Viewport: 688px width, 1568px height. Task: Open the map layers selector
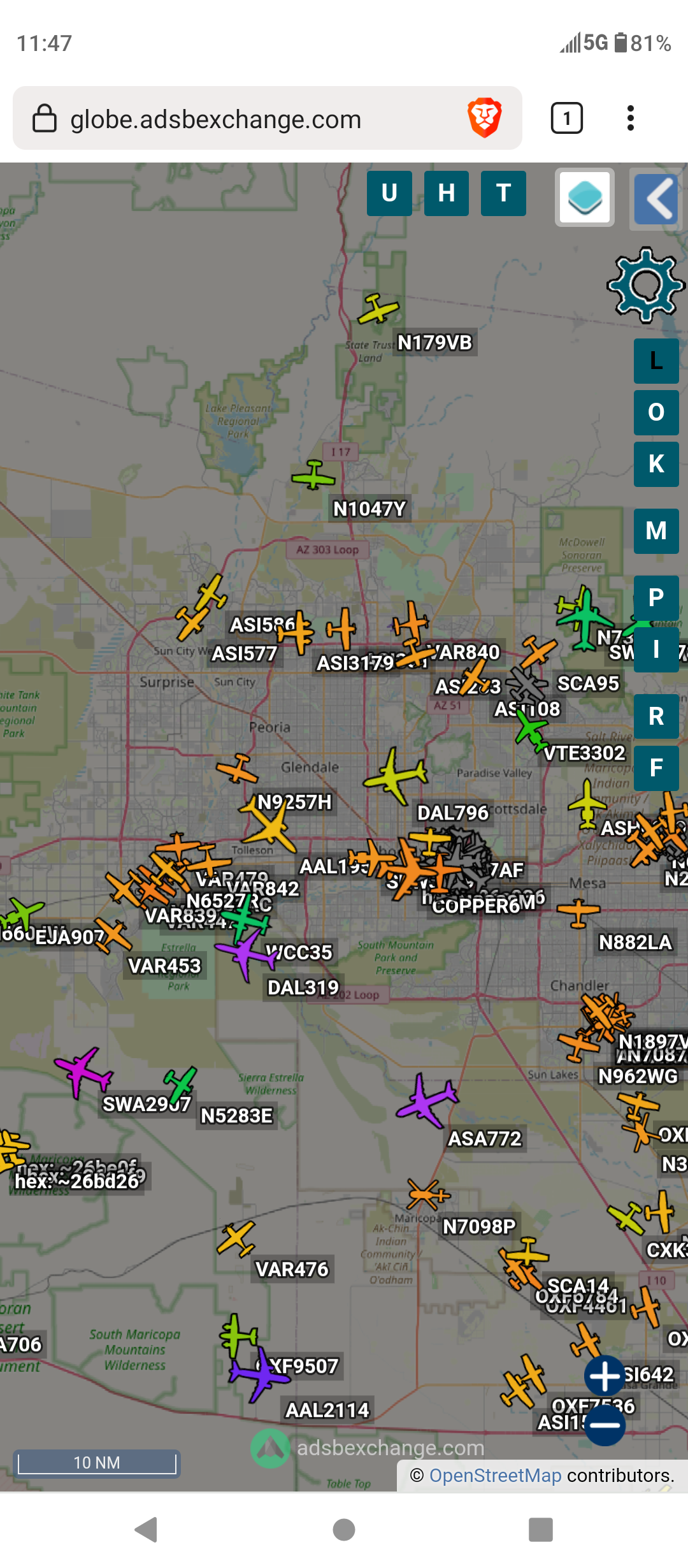click(585, 198)
